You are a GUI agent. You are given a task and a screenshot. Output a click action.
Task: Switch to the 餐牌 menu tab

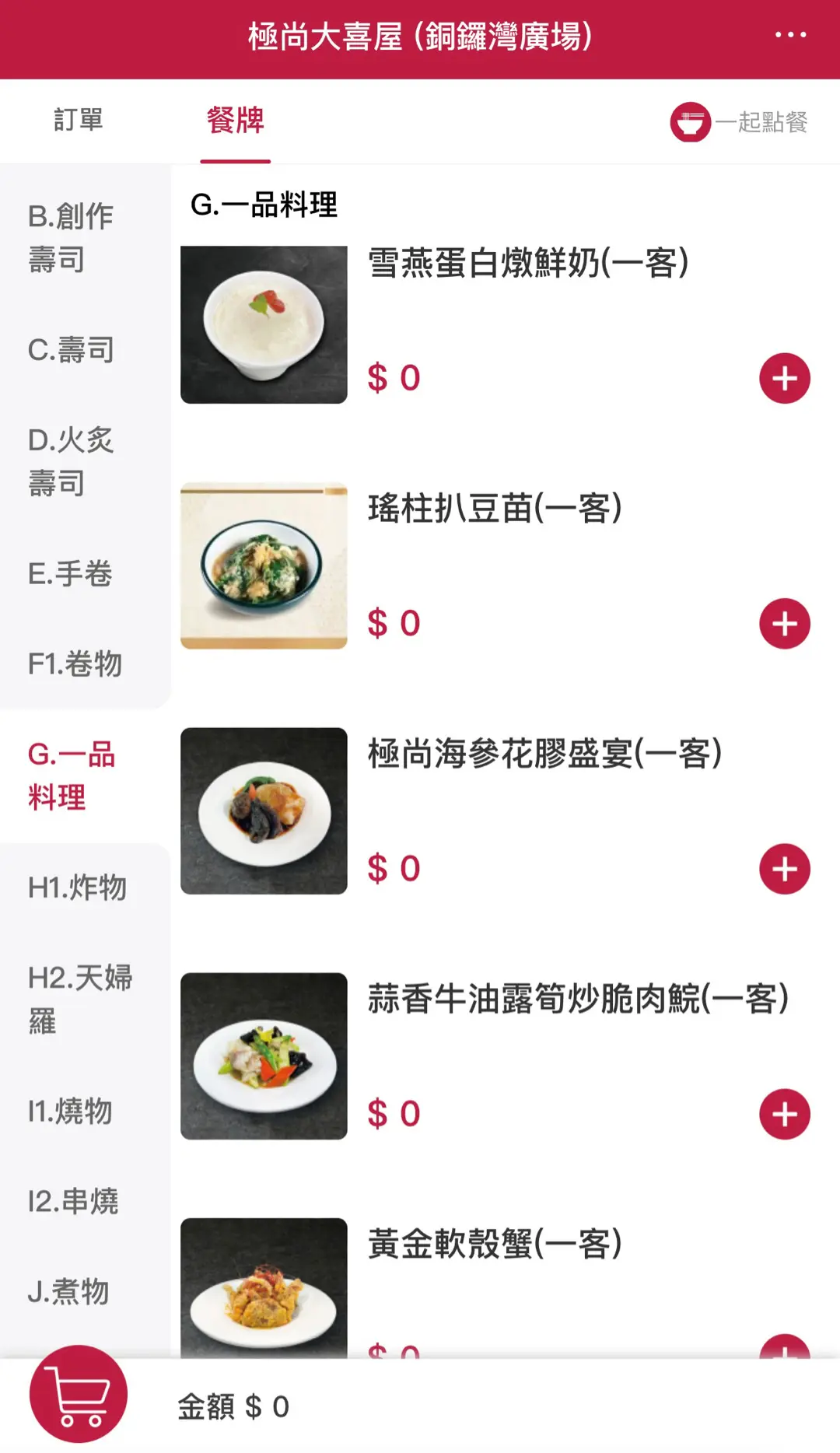click(235, 121)
